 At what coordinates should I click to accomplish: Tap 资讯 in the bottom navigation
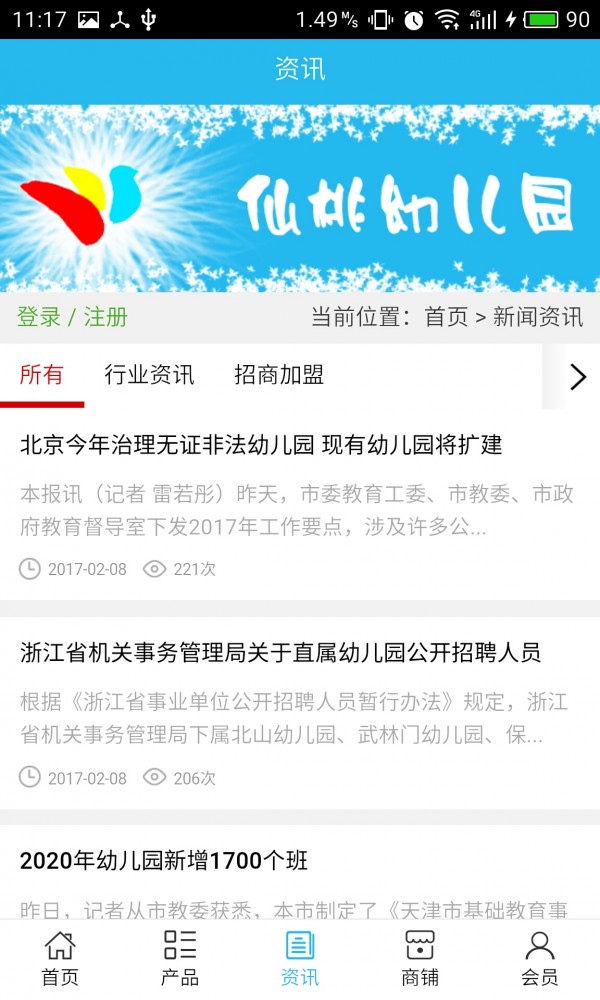point(300,958)
